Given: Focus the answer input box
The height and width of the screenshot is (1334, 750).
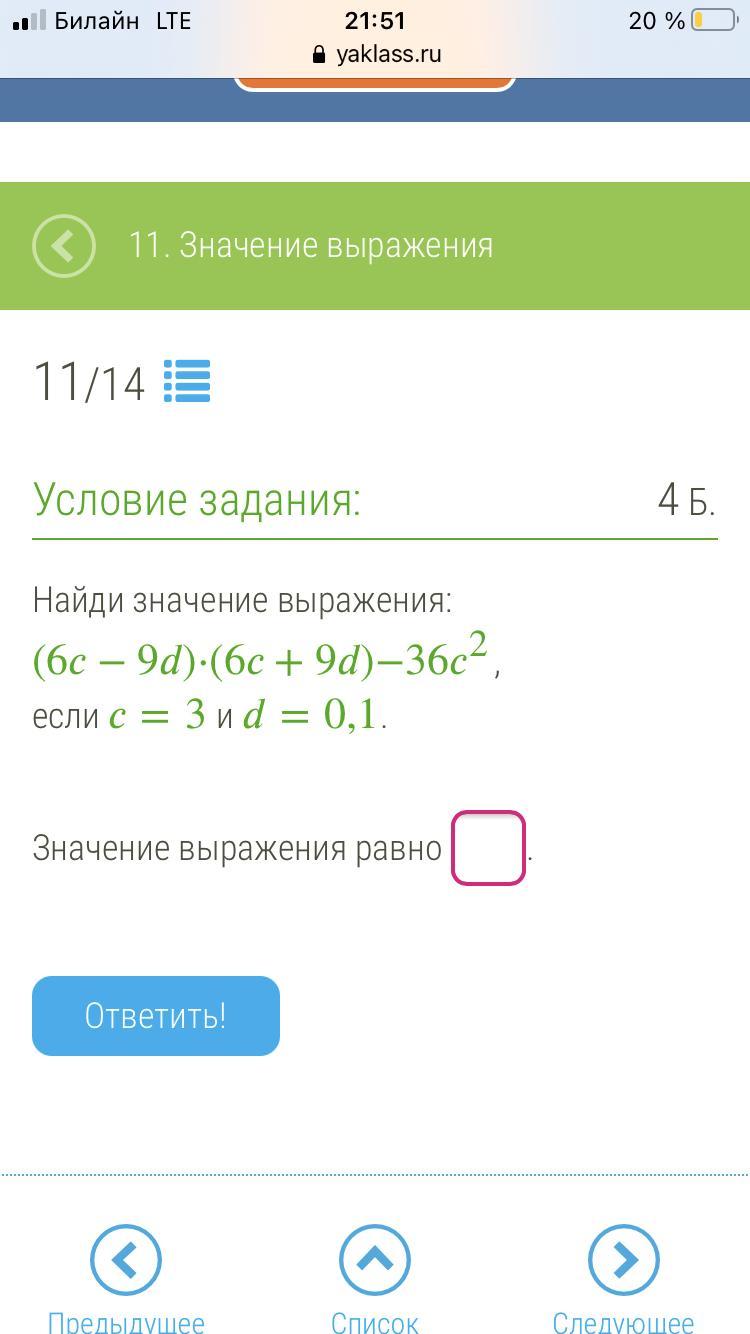Looking at the screenshot, I should pyautogui.click(x=488, y=848).
